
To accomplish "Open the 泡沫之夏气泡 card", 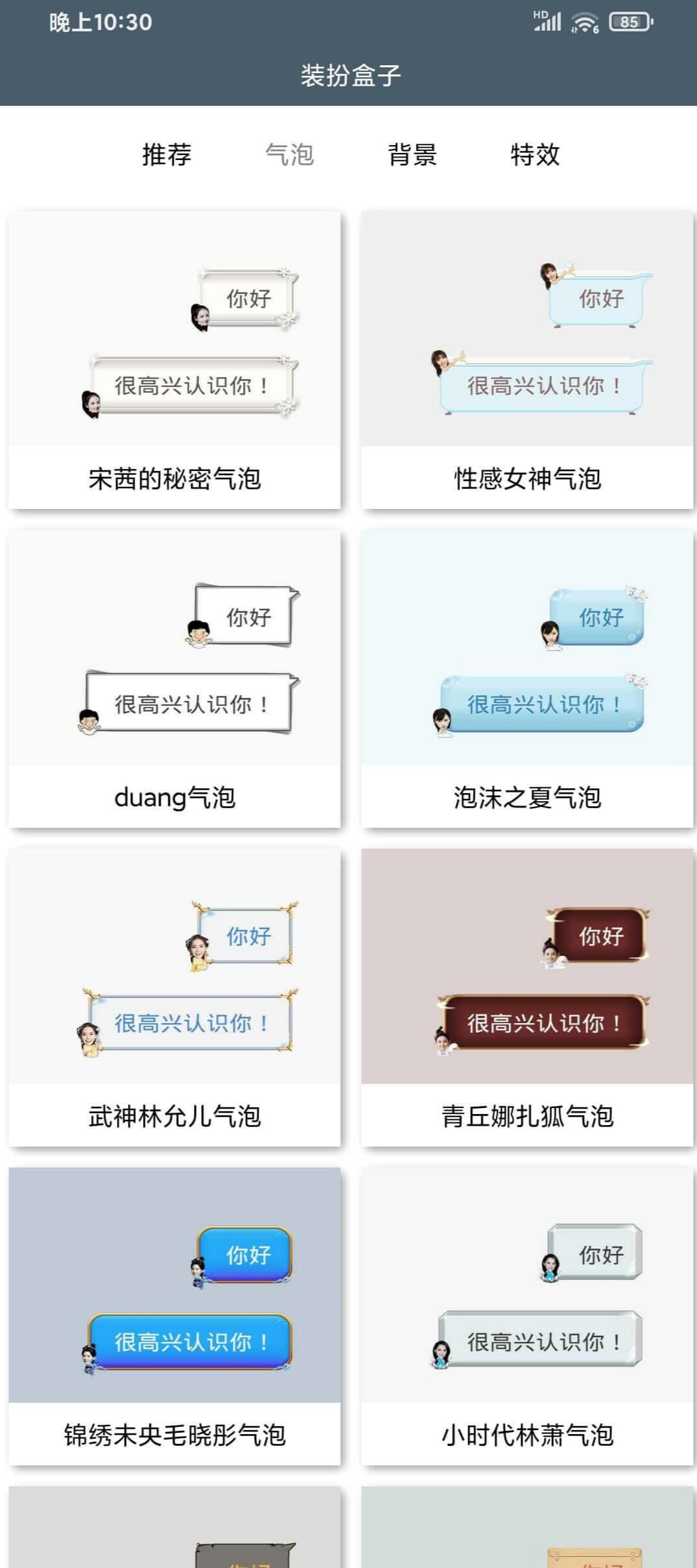I will (527, 678).
